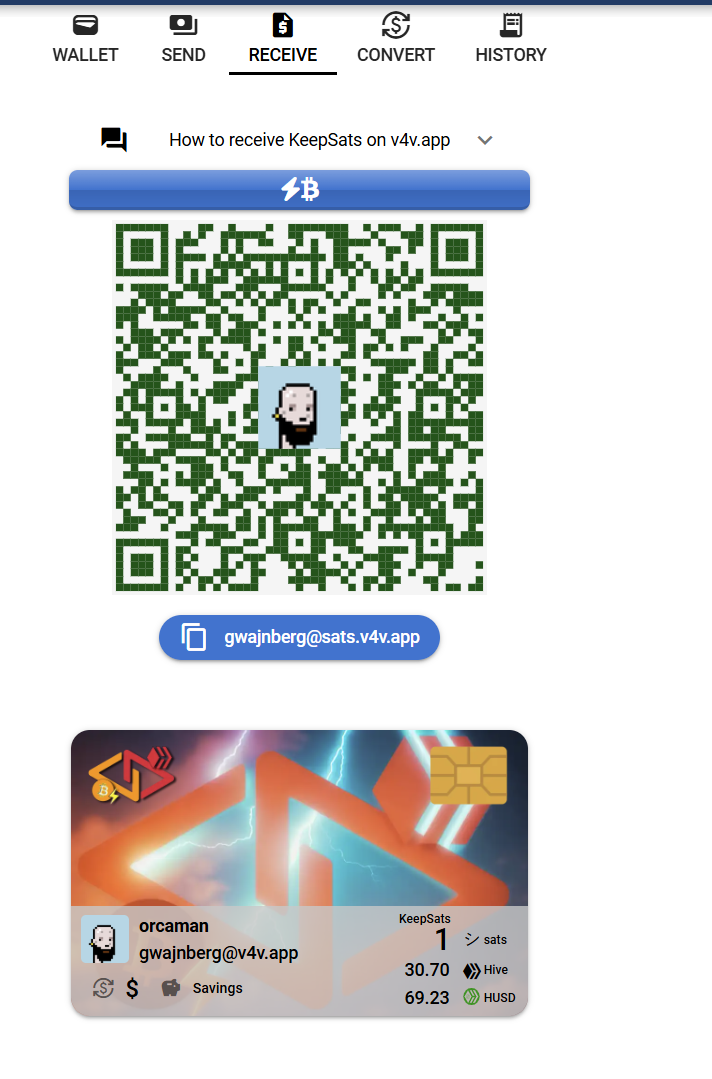The height and width of the screenshot is (1079, 712).
Task: Open the orcaman wallet card
Action: (299, 820)
